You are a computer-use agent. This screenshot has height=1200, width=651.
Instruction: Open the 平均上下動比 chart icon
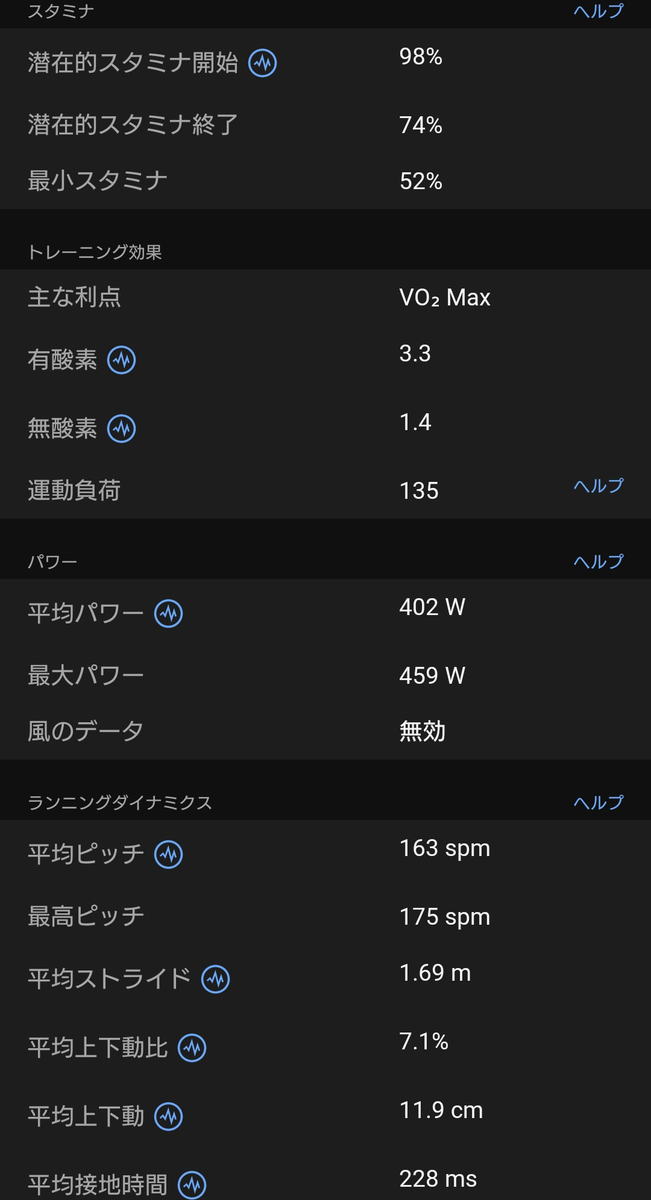[x=192, y=1047]
